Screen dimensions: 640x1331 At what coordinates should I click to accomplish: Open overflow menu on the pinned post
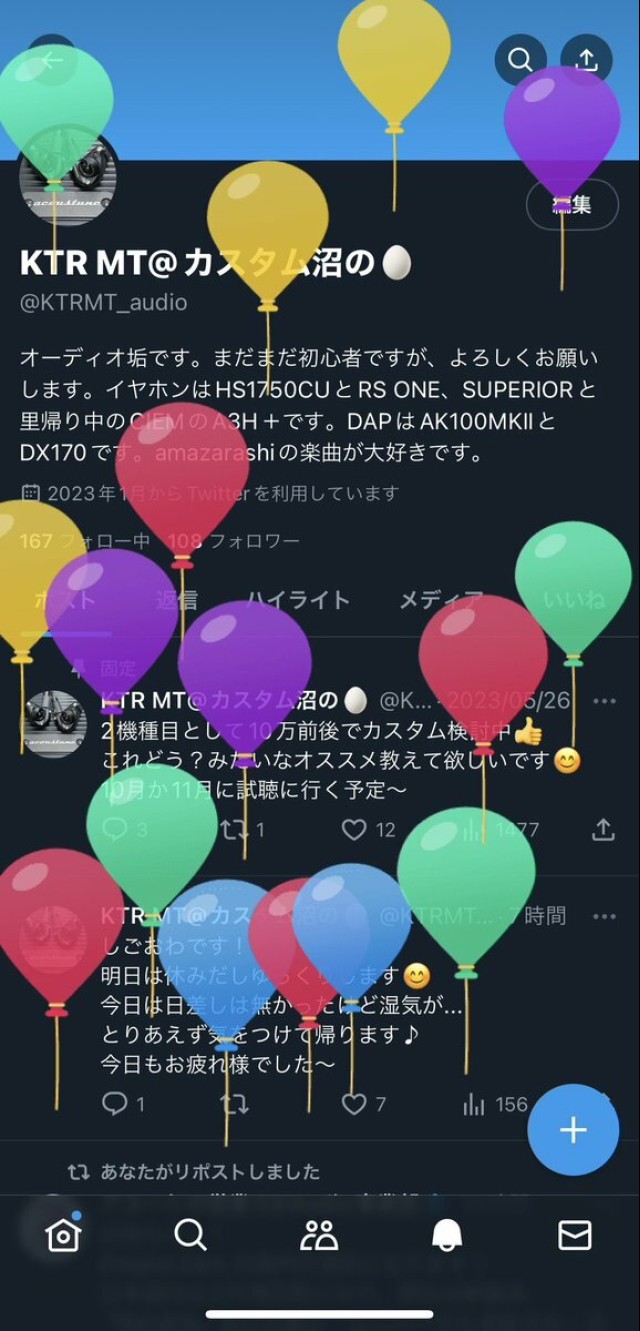(x=604, y=700)
